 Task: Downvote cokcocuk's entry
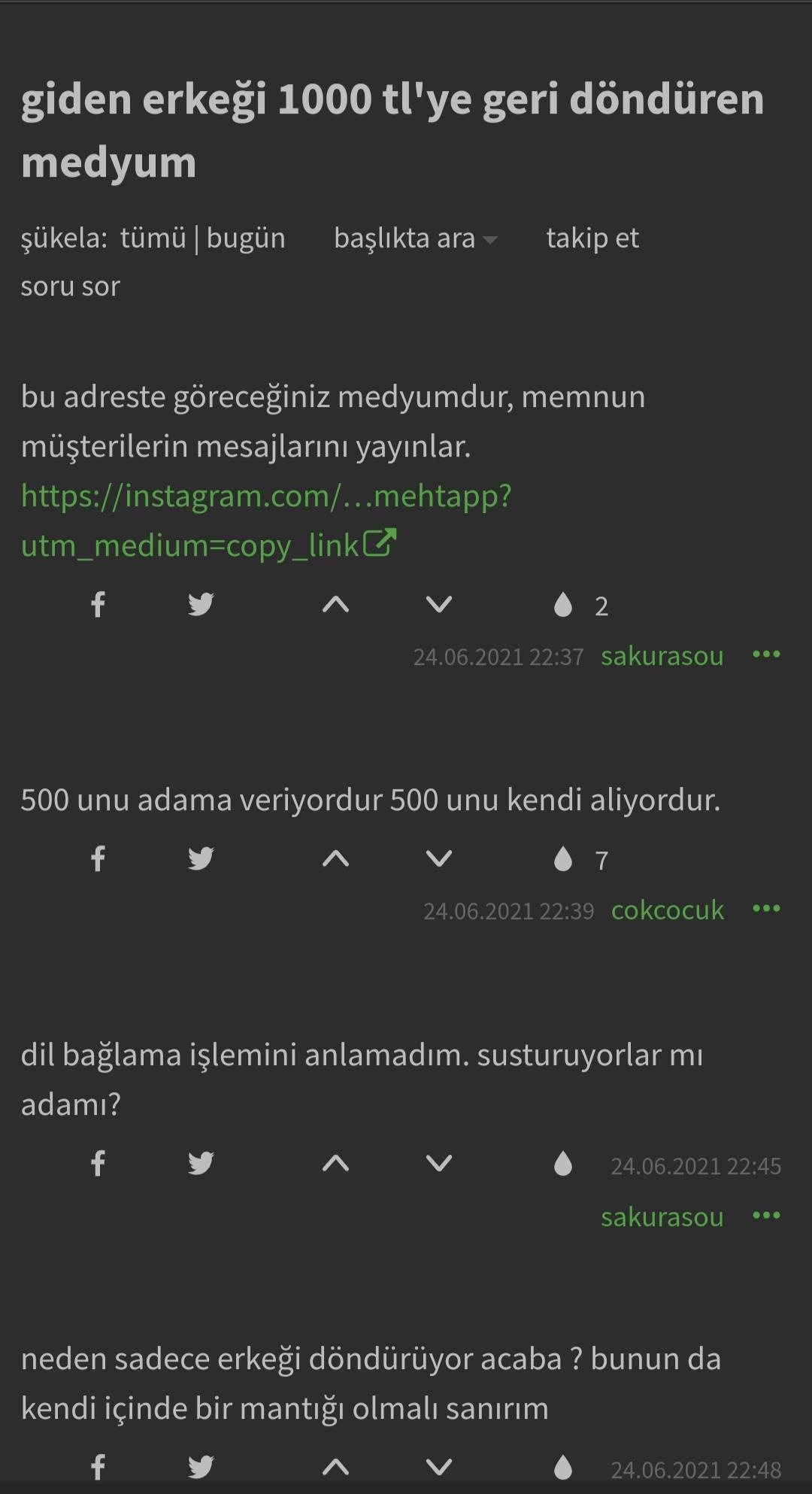point(439,859)
